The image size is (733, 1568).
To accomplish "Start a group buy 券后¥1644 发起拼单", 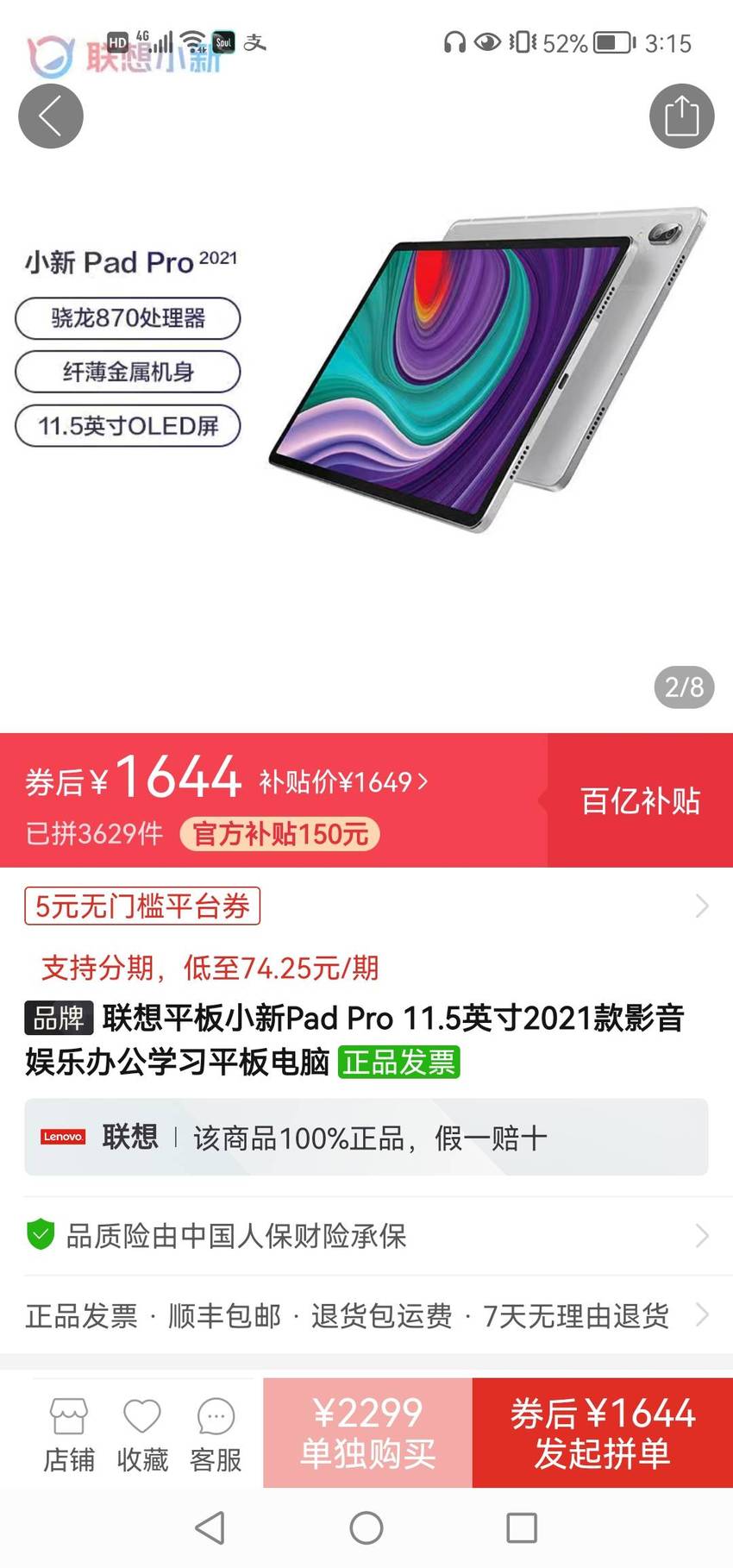I will click(603, 1433).
